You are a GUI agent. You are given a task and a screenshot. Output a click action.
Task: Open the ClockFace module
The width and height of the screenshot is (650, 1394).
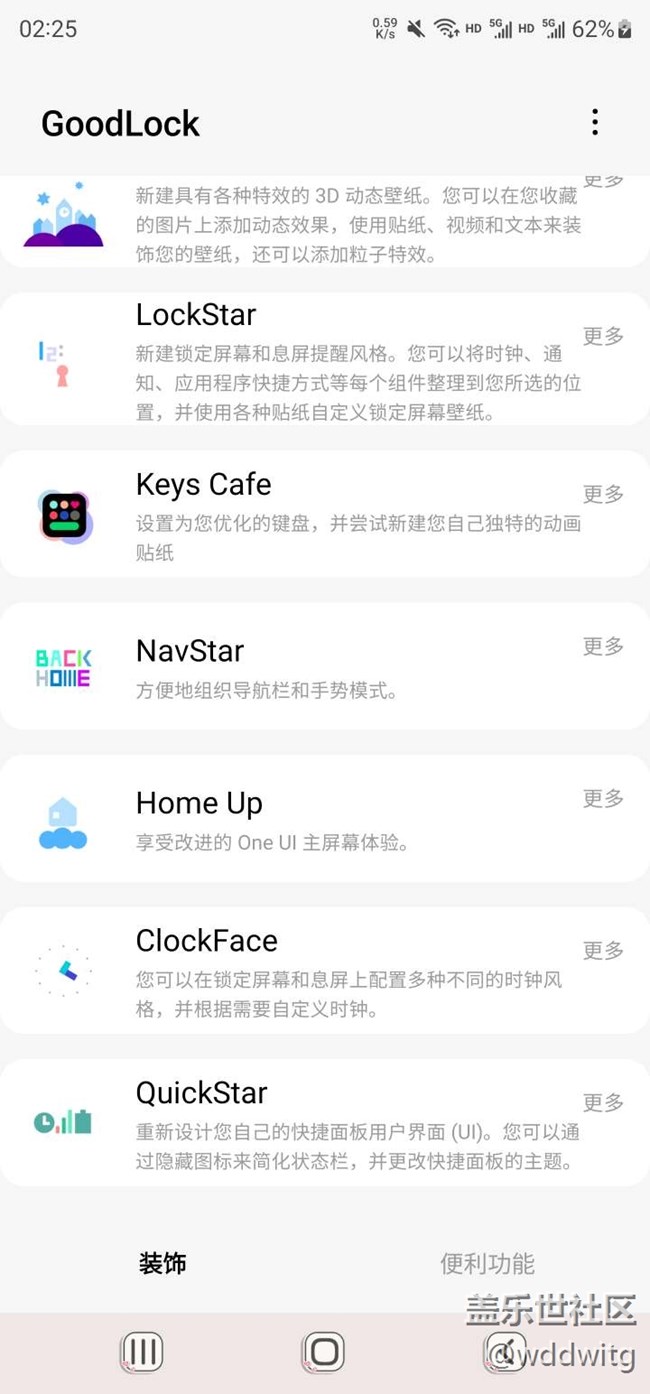(300, 971)
